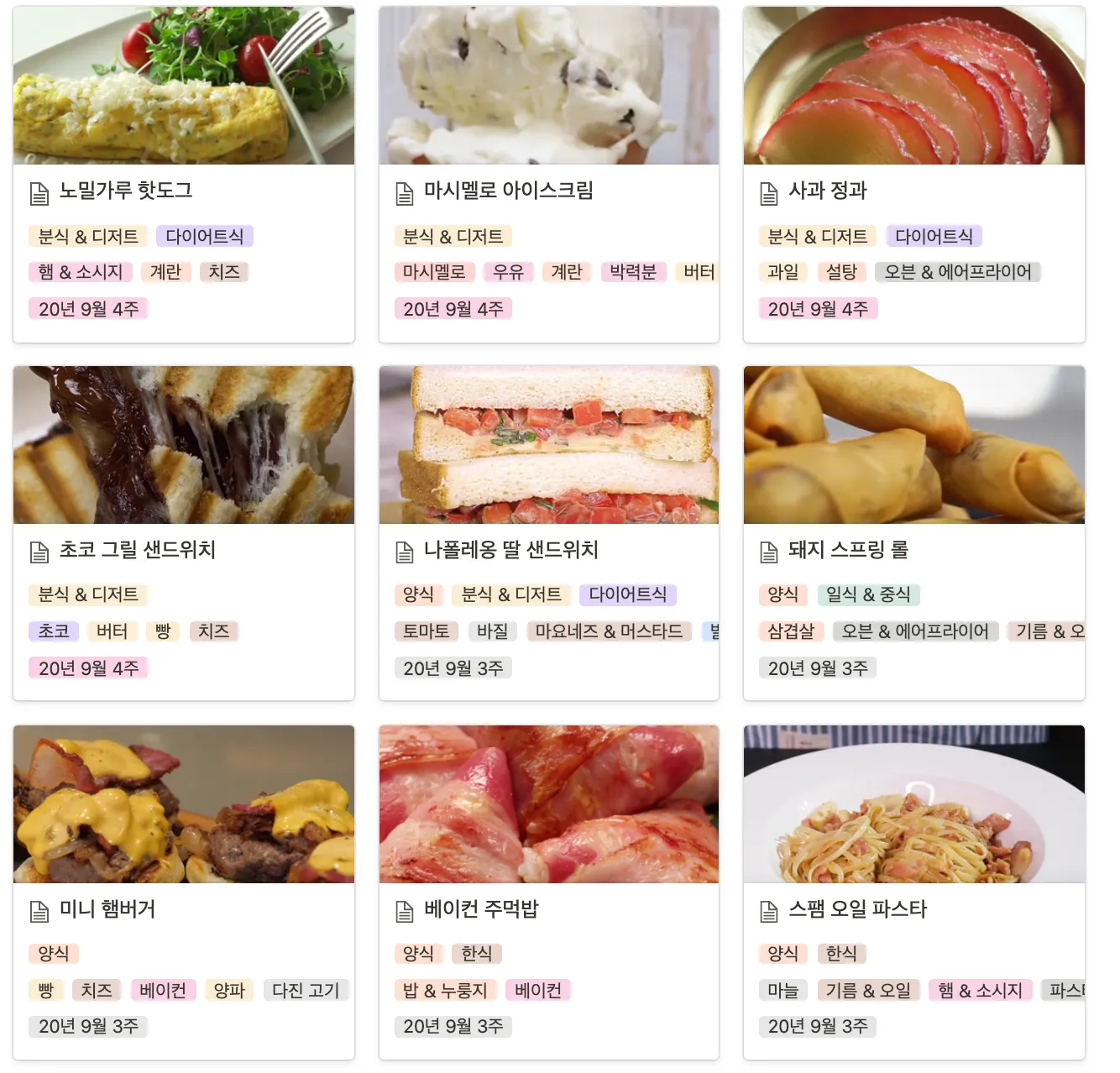Screen dimensions: 1120x1073
Task: Open the 초코 그릴 샌드위치 card
Action: (138, 550)
